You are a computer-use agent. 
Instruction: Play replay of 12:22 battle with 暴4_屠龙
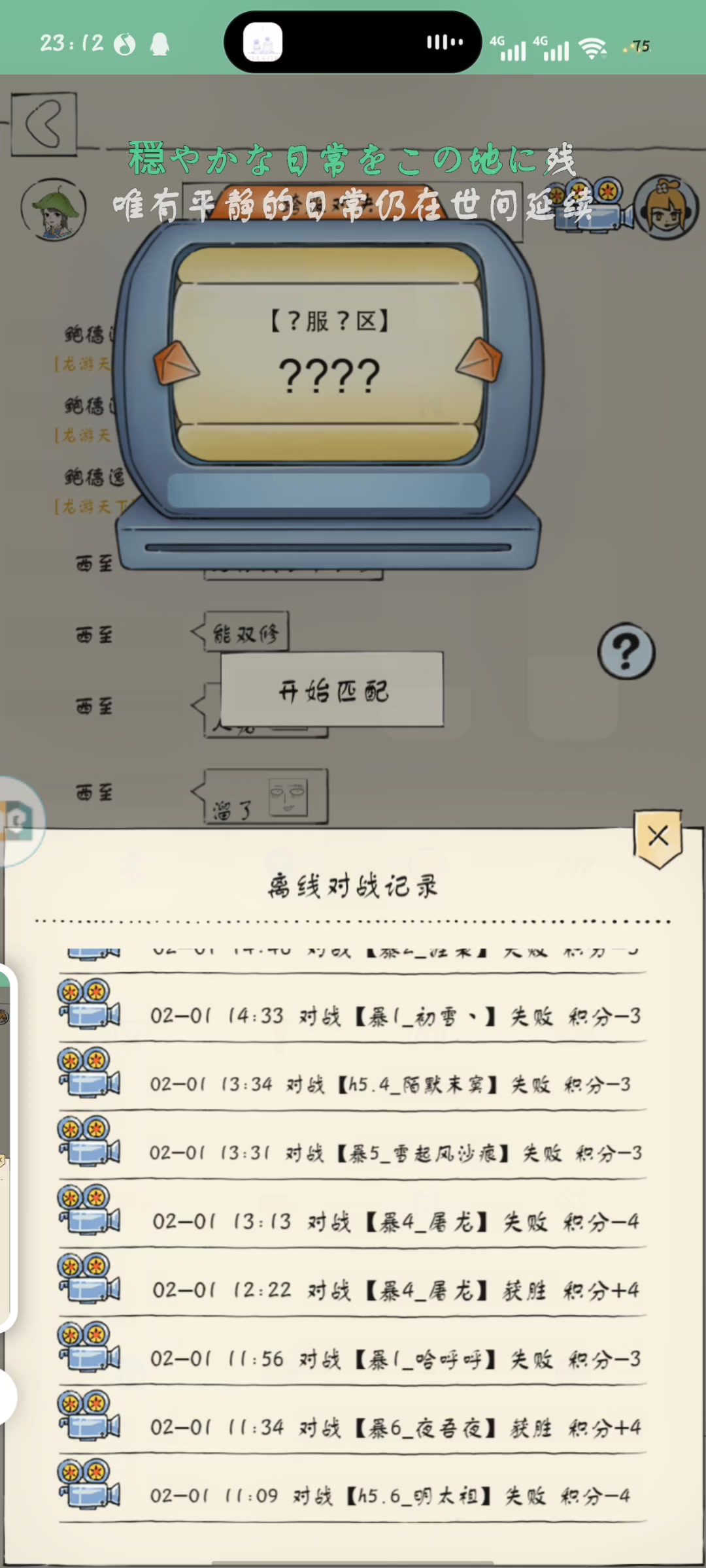pos(89,1279)
